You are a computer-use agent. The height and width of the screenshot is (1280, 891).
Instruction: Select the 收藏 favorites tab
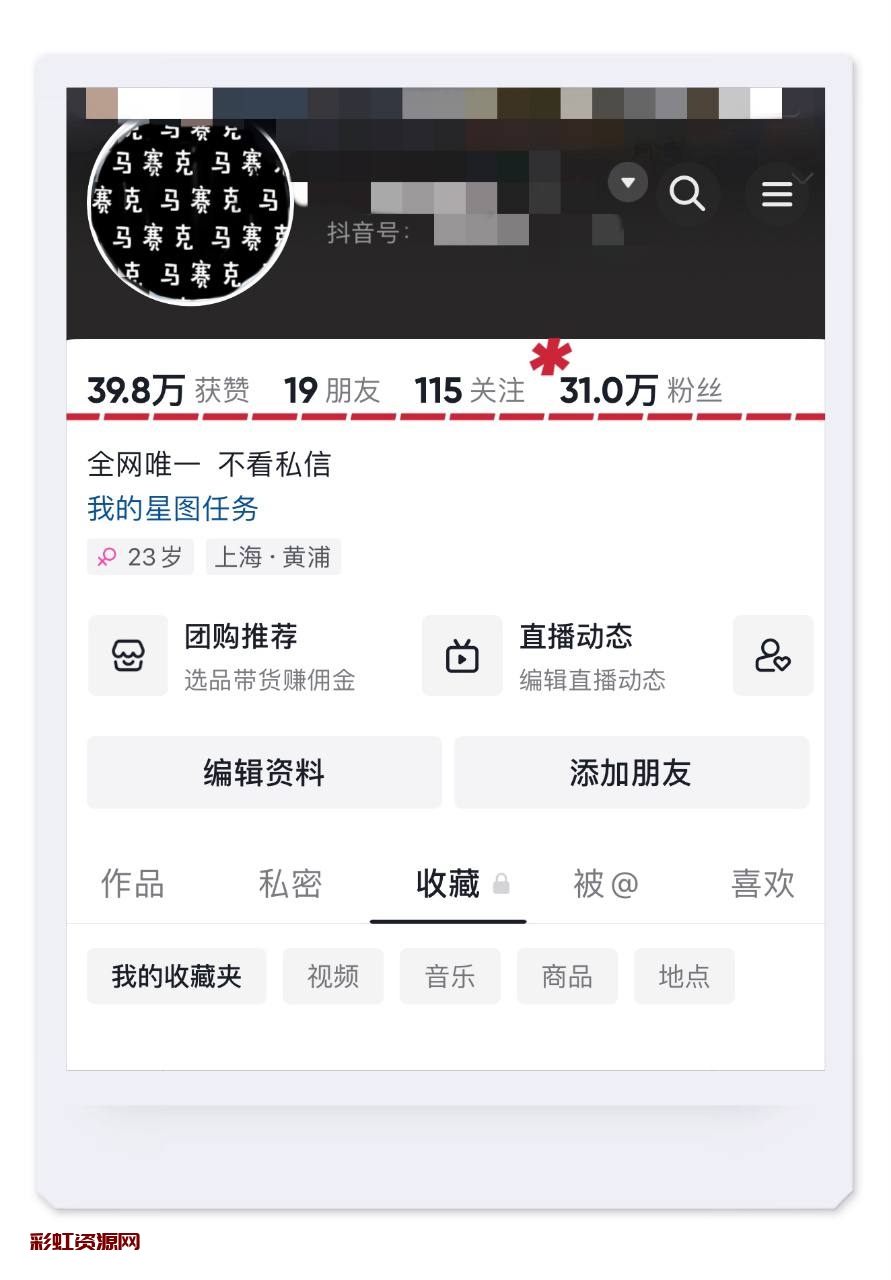pos(448,884)
